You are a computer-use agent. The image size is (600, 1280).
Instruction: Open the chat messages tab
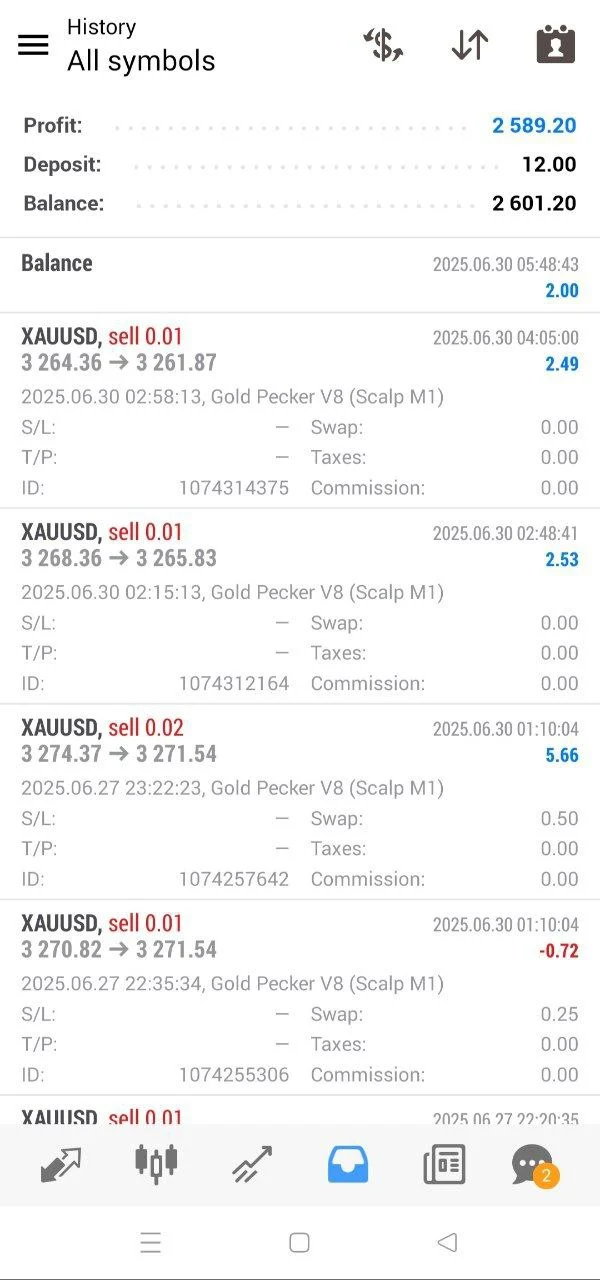(533, 1165)
